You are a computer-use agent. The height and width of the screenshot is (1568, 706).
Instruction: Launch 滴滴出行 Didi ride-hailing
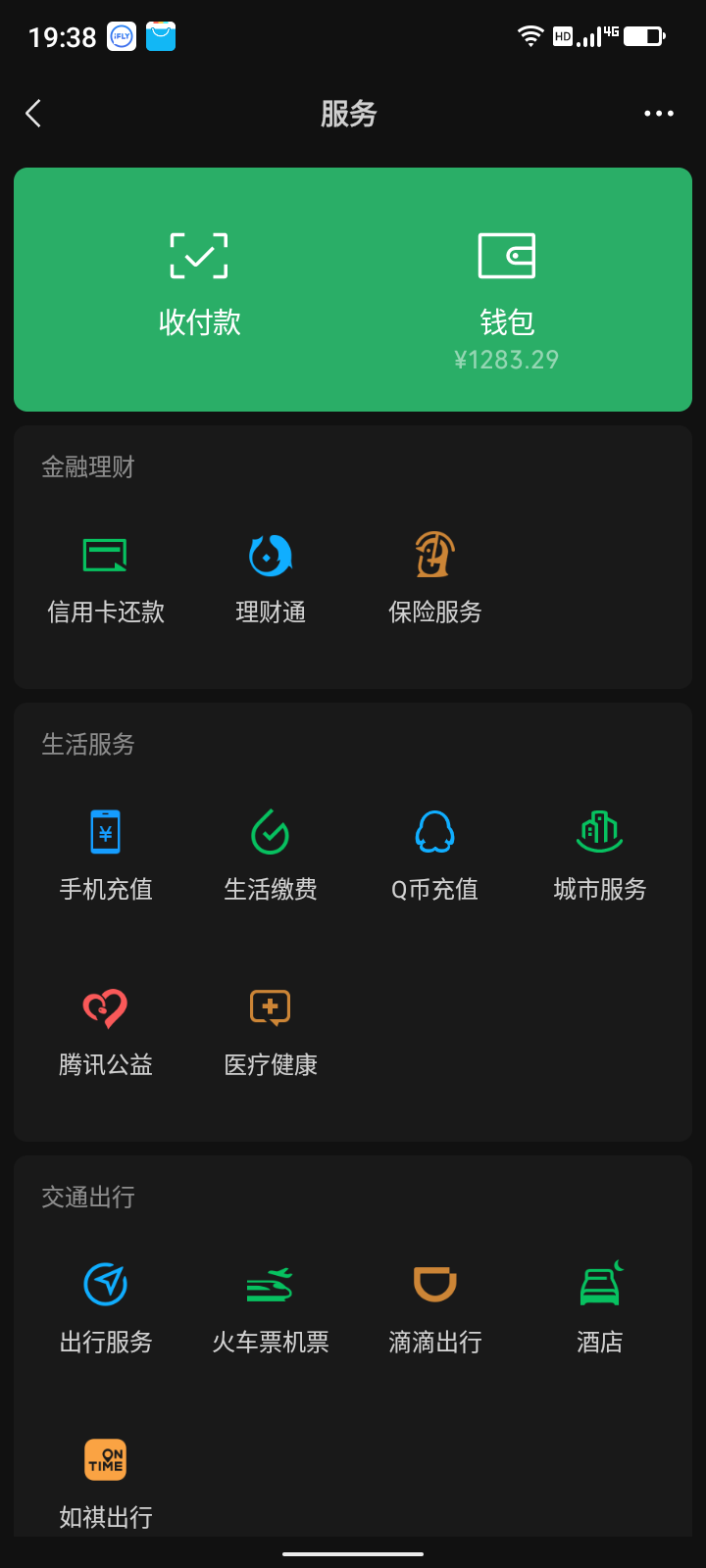434,1307
